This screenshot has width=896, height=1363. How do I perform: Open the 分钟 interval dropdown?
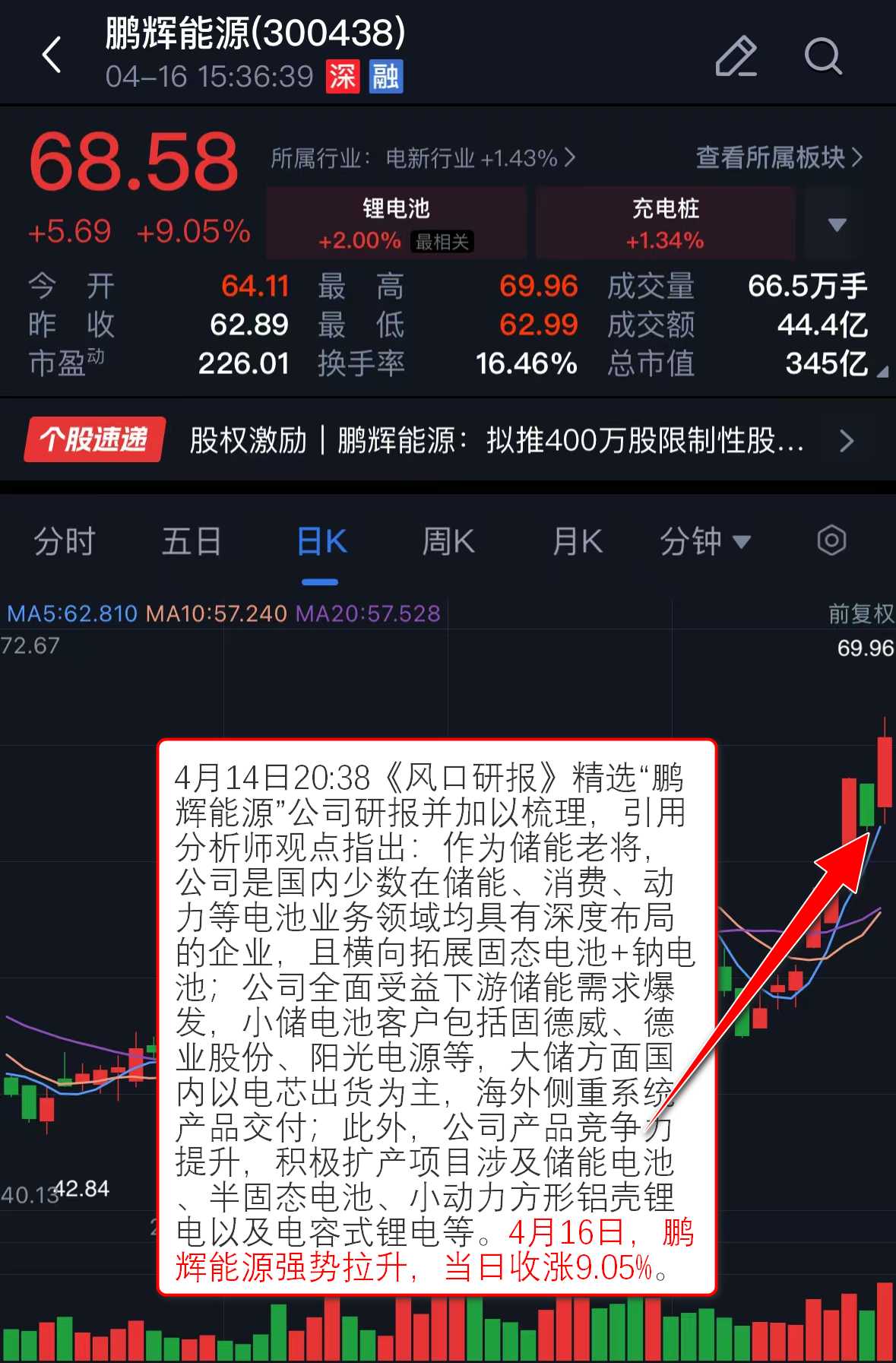click(704, 542)
